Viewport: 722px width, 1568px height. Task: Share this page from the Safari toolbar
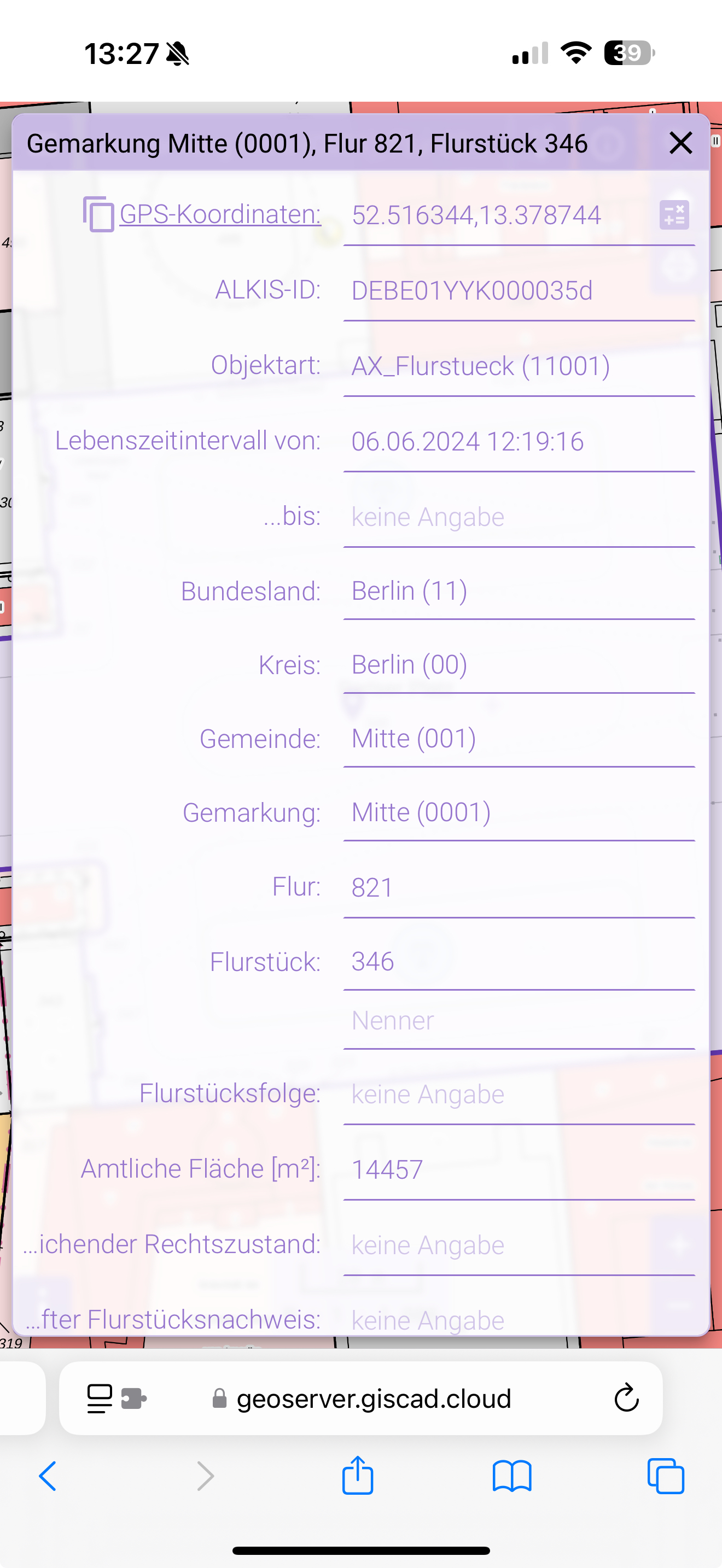click(357, 1475)
